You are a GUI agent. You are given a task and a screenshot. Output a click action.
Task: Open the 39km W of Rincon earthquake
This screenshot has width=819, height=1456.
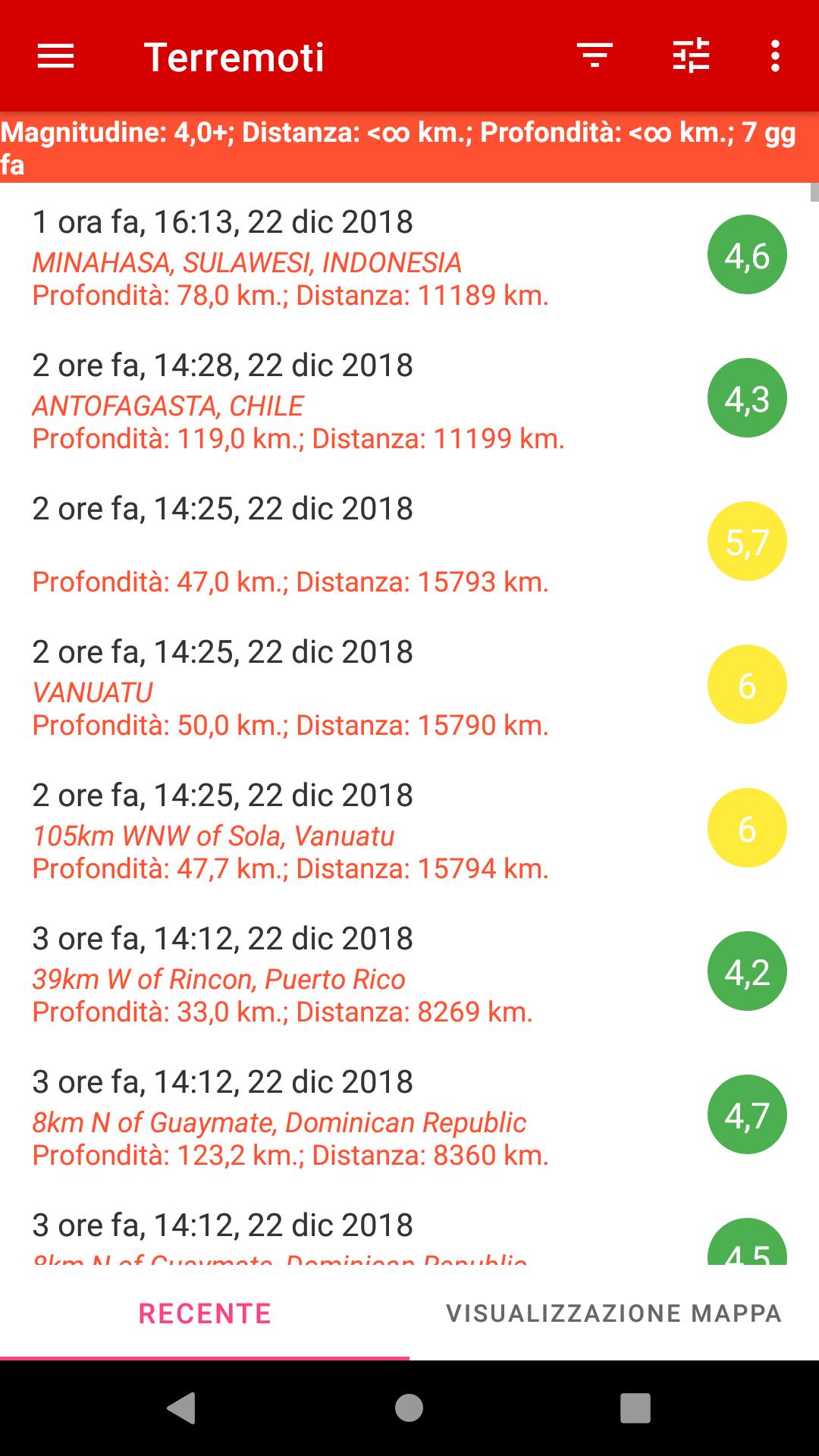pos(409,973)
